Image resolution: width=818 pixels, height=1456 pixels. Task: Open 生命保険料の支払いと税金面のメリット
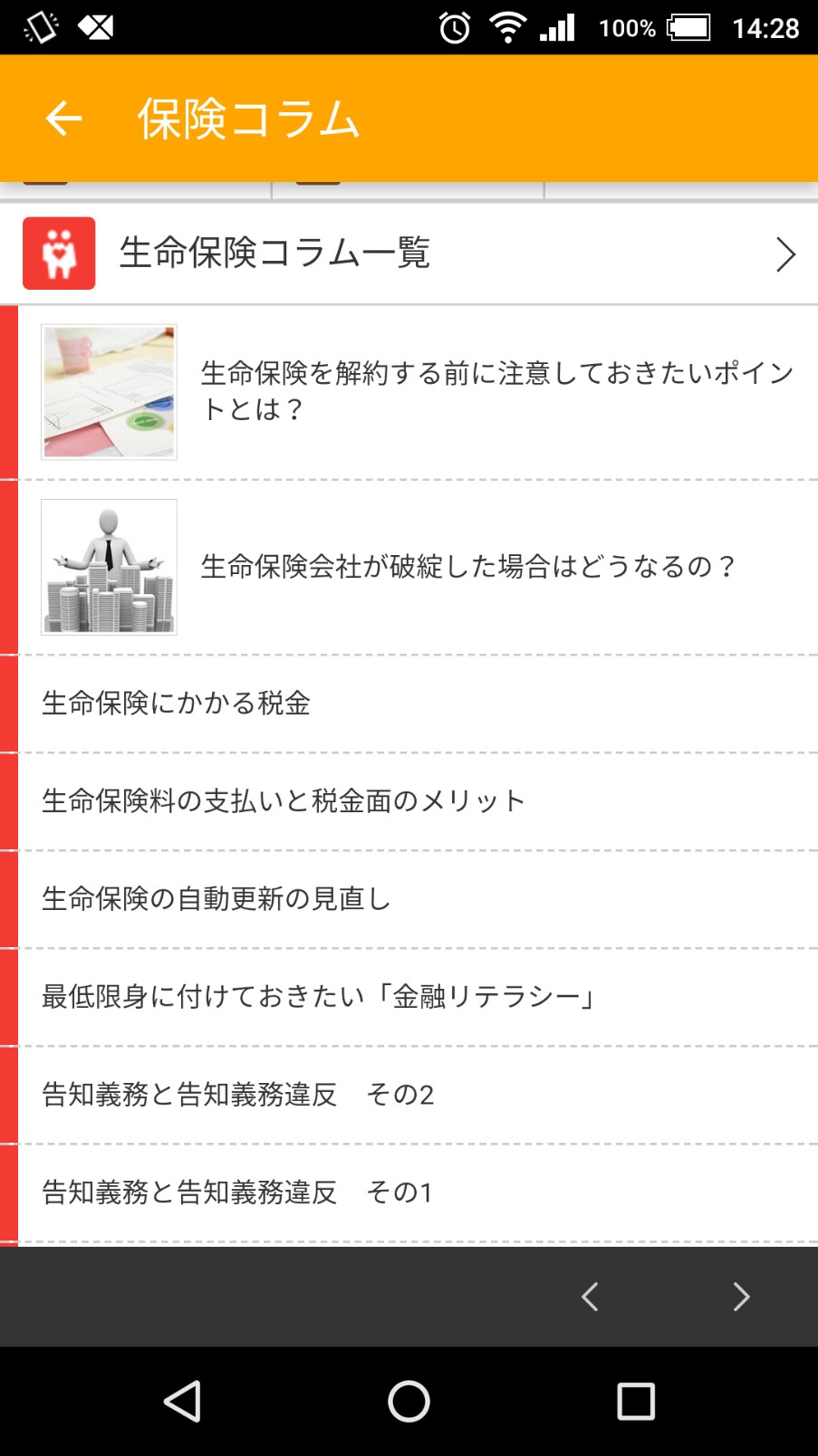click(x=284, y=801)
